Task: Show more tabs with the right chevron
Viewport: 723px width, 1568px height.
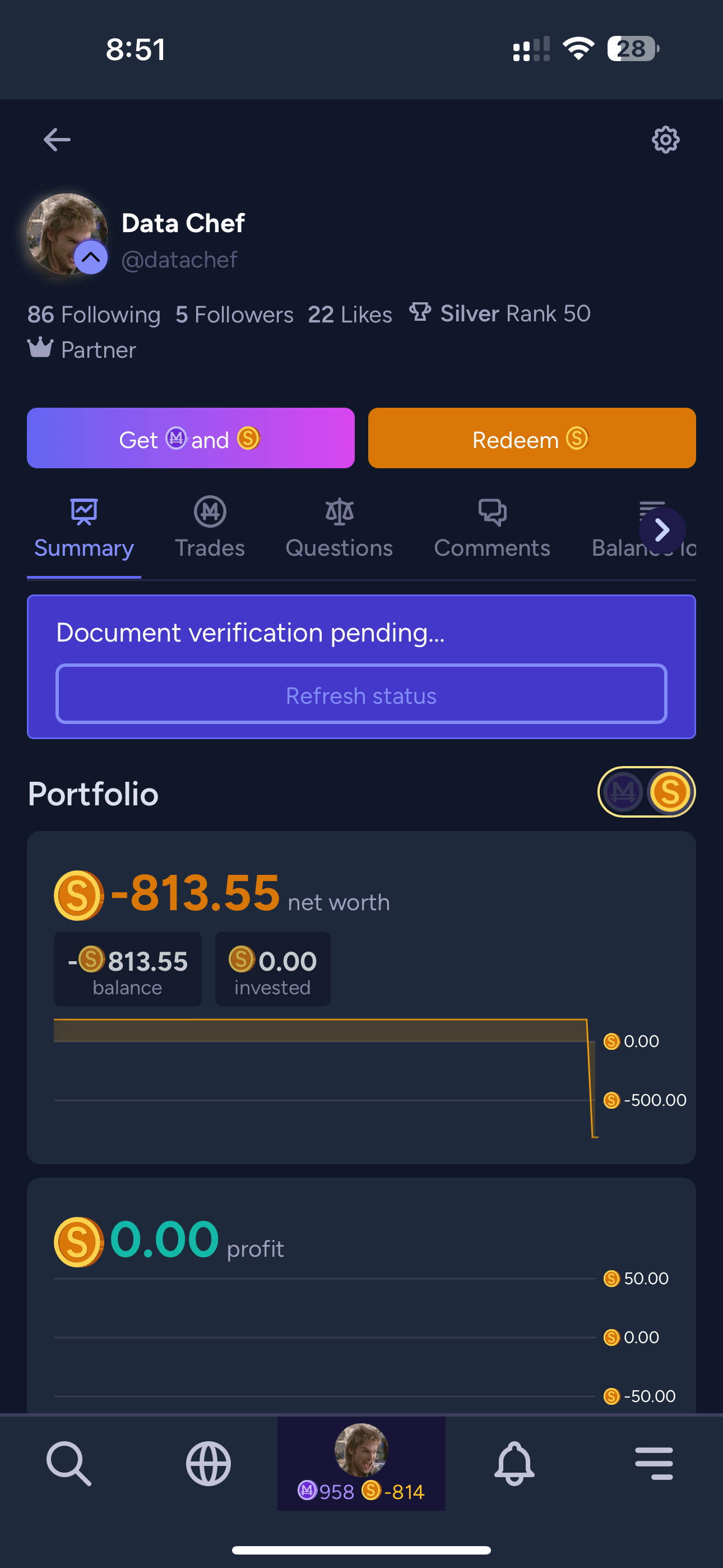Action: 662,530
